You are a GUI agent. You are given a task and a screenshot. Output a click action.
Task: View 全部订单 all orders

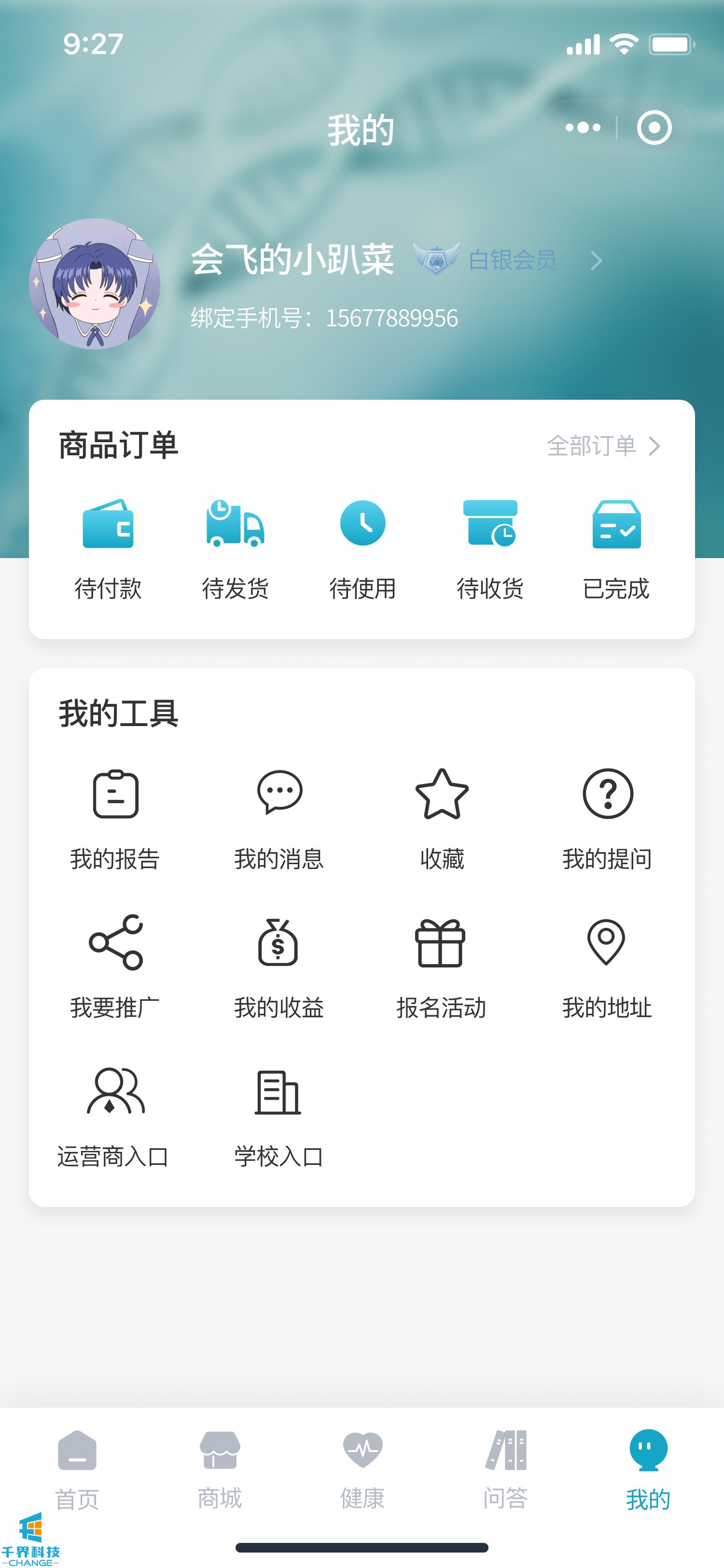[602, 446]
